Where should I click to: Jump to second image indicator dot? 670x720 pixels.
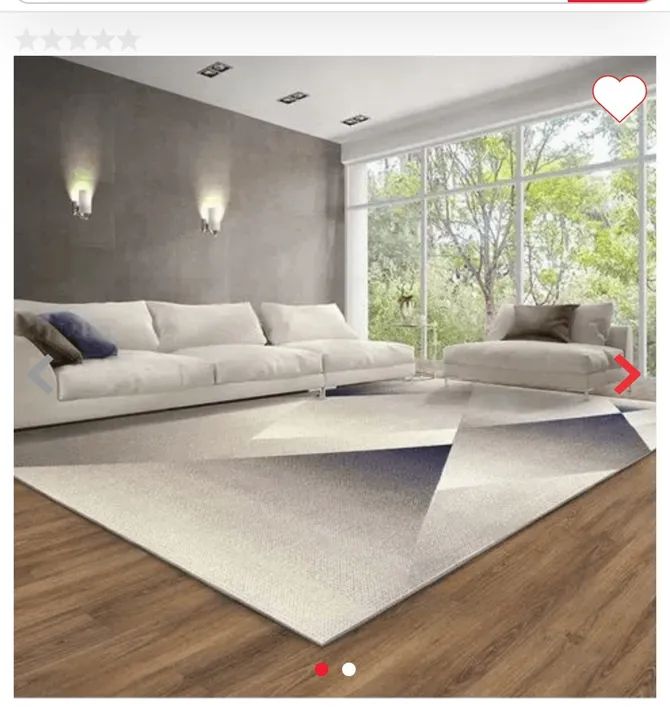pyautogui.click(x=349, y=669)
